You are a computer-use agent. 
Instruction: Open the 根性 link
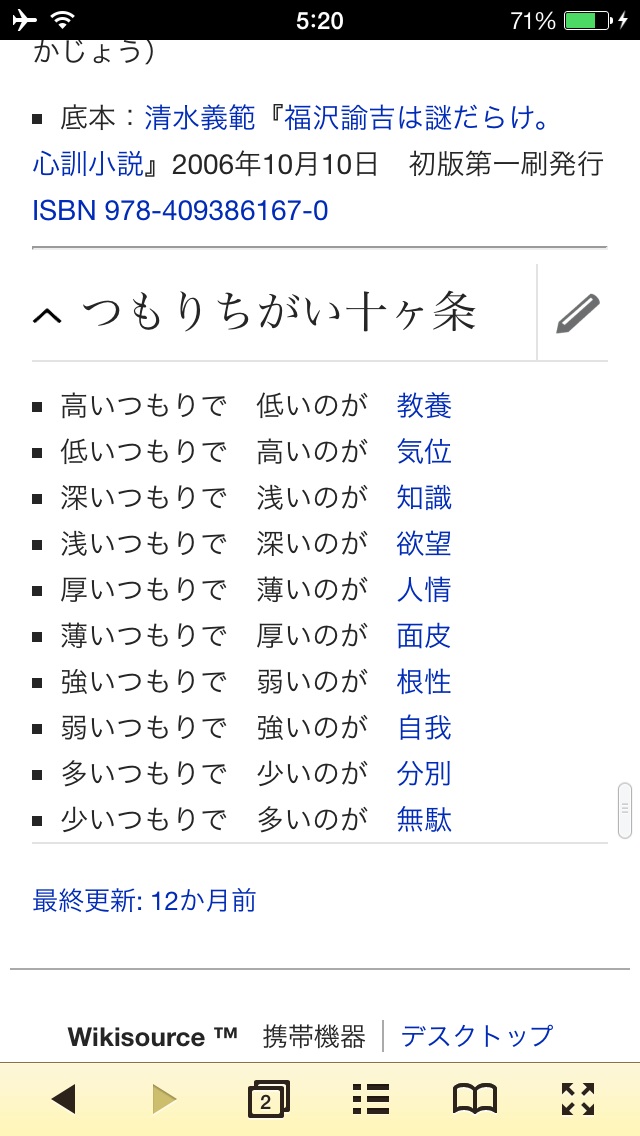pyautogui.click(x=424, y=682)
